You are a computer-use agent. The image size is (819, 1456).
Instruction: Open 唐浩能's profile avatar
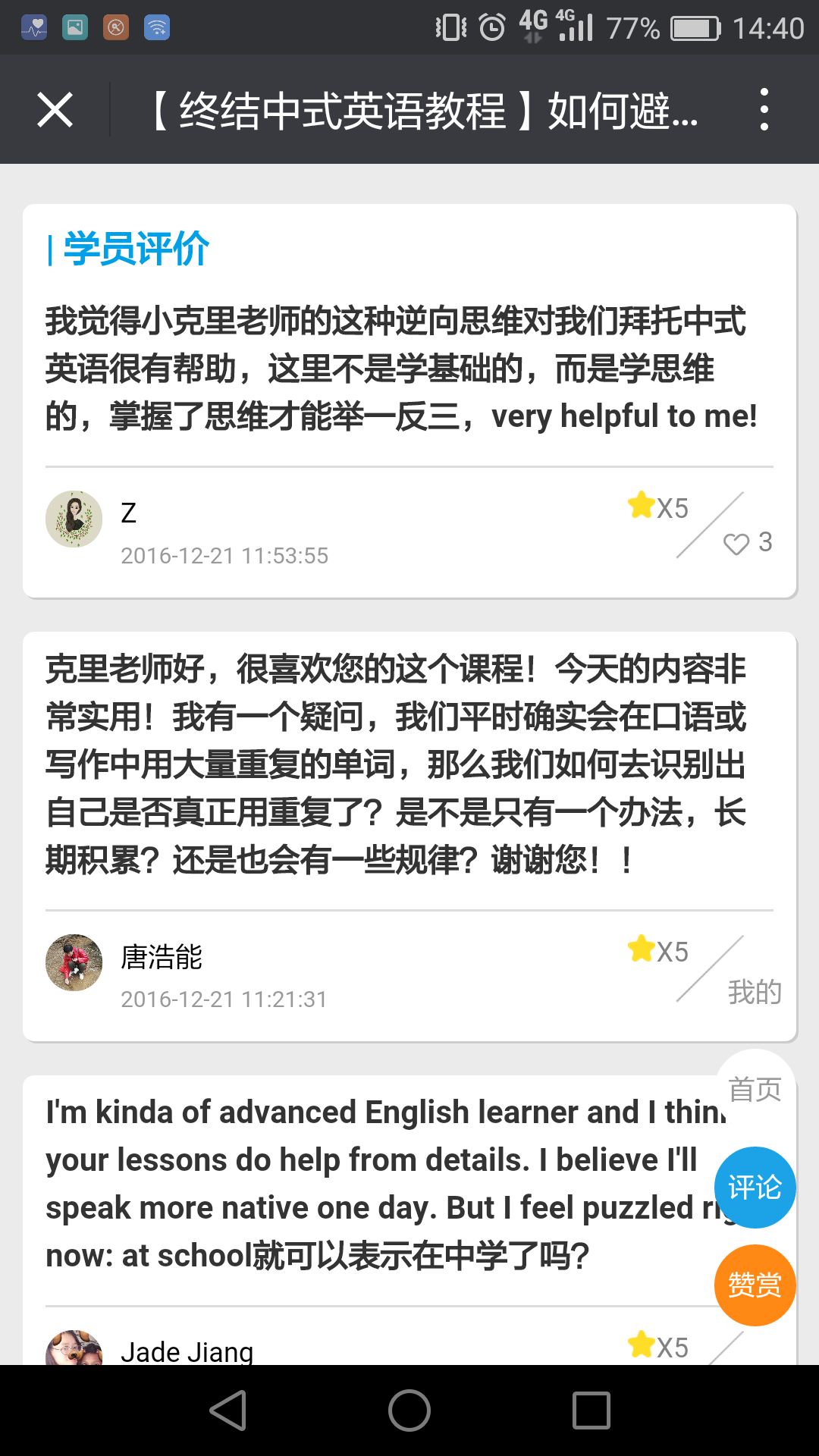pyautogui.click(x=74, y=962)
